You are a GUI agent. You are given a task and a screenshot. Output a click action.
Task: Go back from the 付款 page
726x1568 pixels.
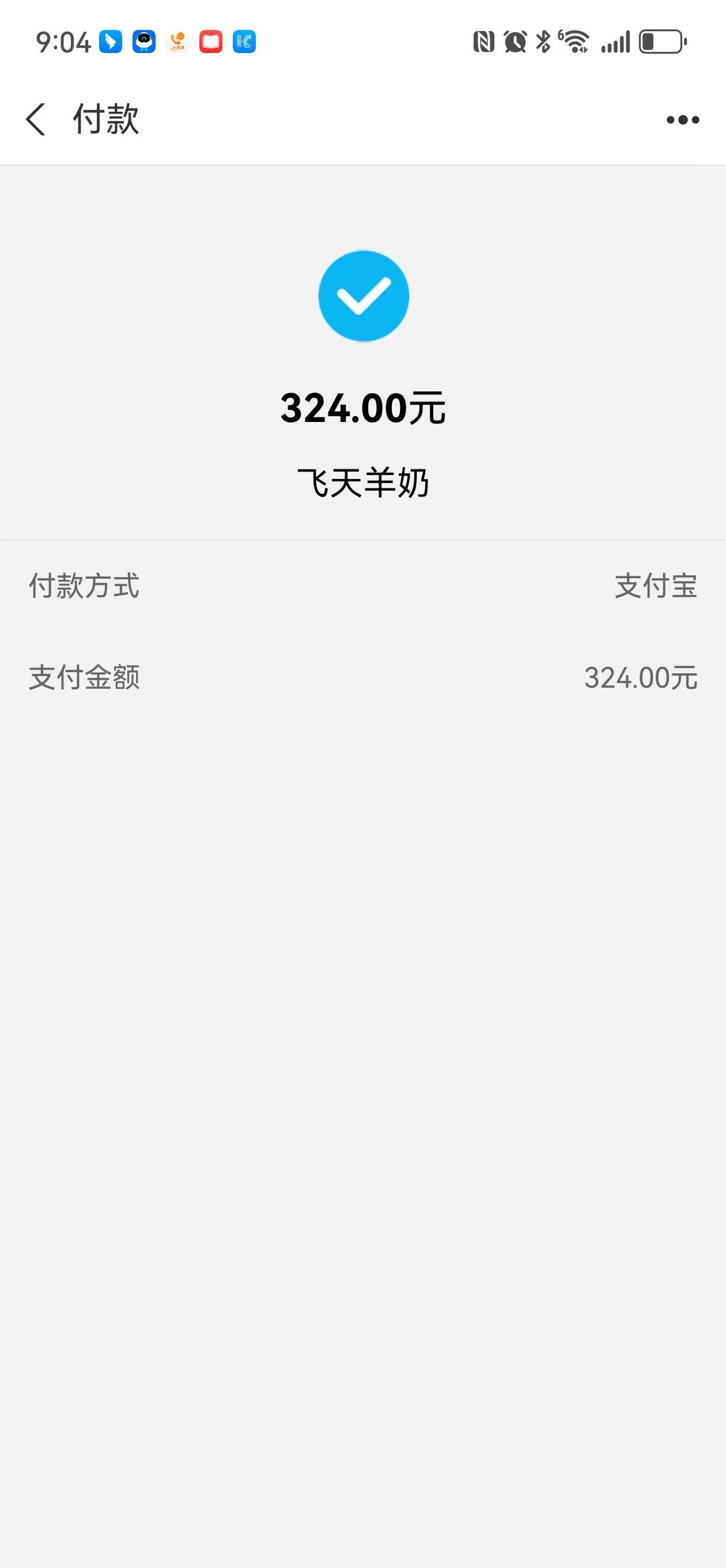[x=36, y=119]
